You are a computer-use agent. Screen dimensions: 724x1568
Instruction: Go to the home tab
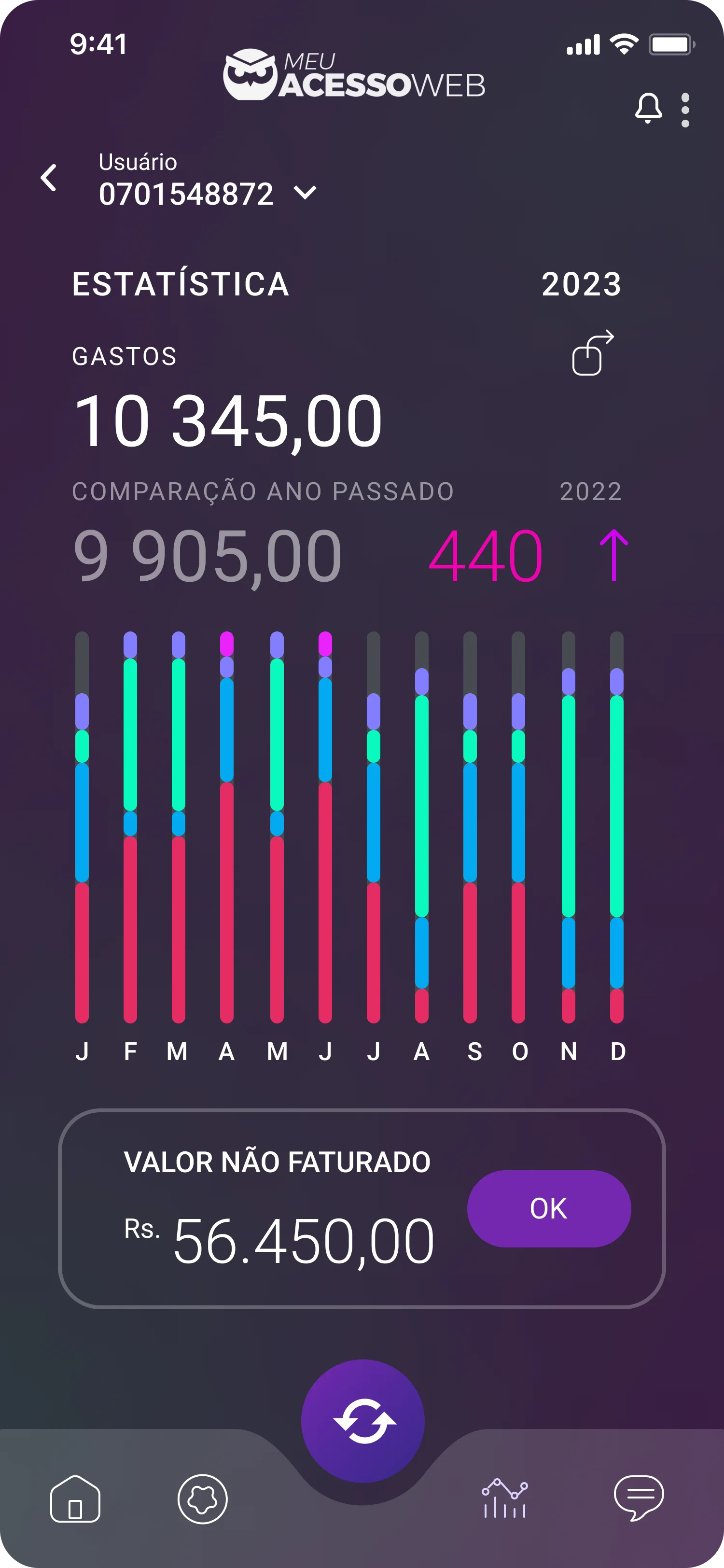point(75,1498)
